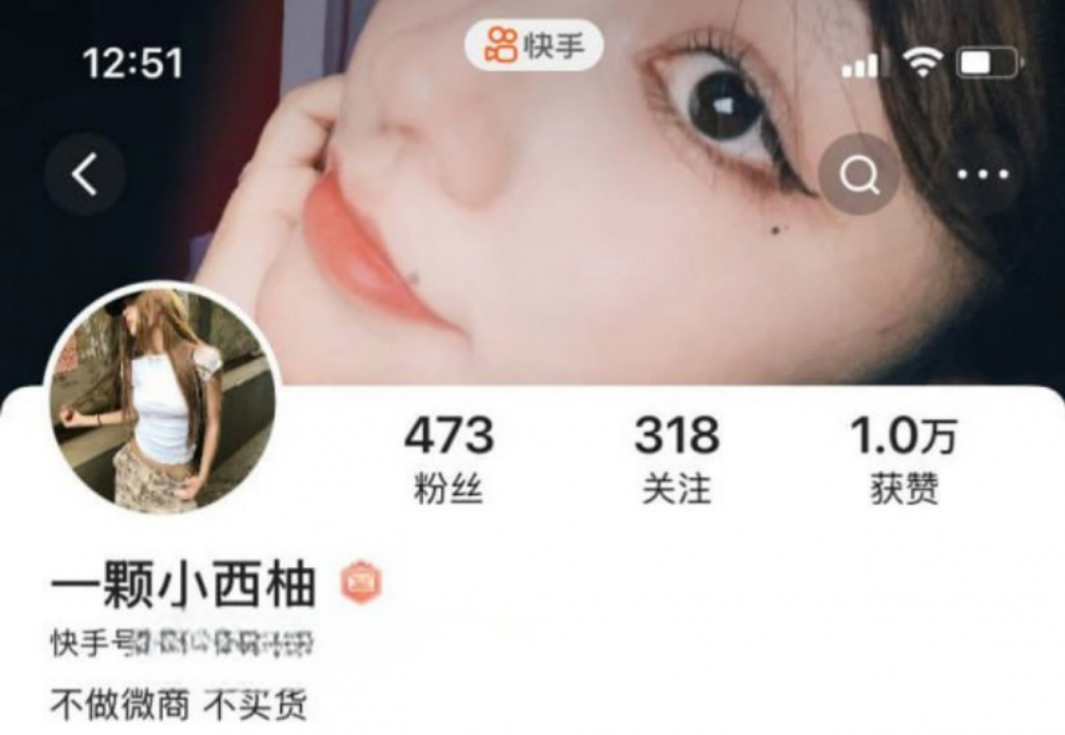1065x735 pixels.
Task: Return to the 快手 app pill
Action: pyautogui.click(x=533, y=45)
